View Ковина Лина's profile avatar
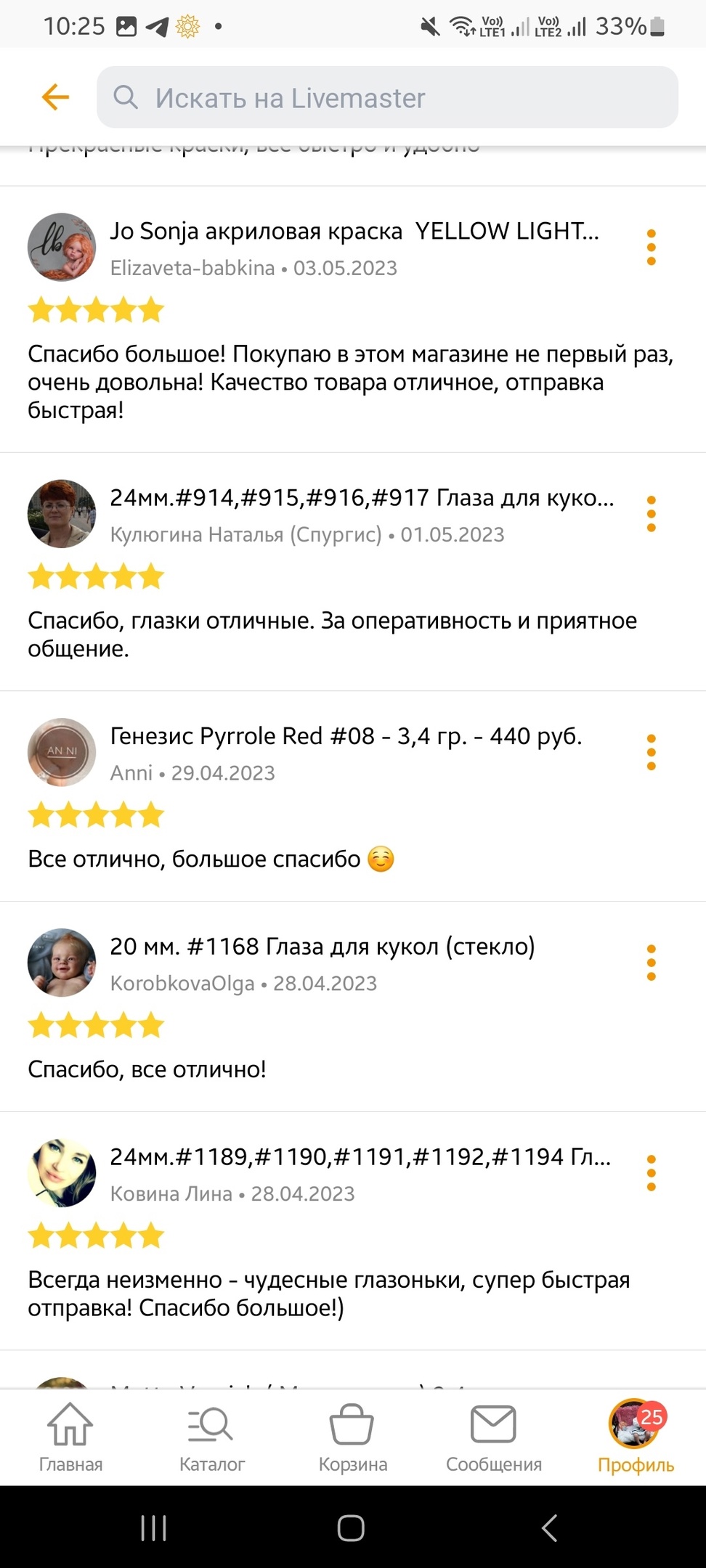The height and width of the screenshot is (1568, 706). (62, 1173)
